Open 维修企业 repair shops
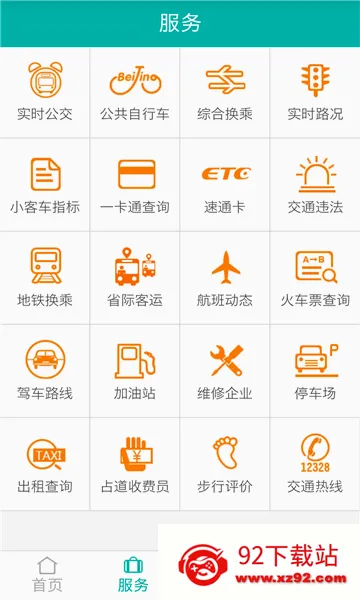Screen dimensions: 360x600 (225, 371)
